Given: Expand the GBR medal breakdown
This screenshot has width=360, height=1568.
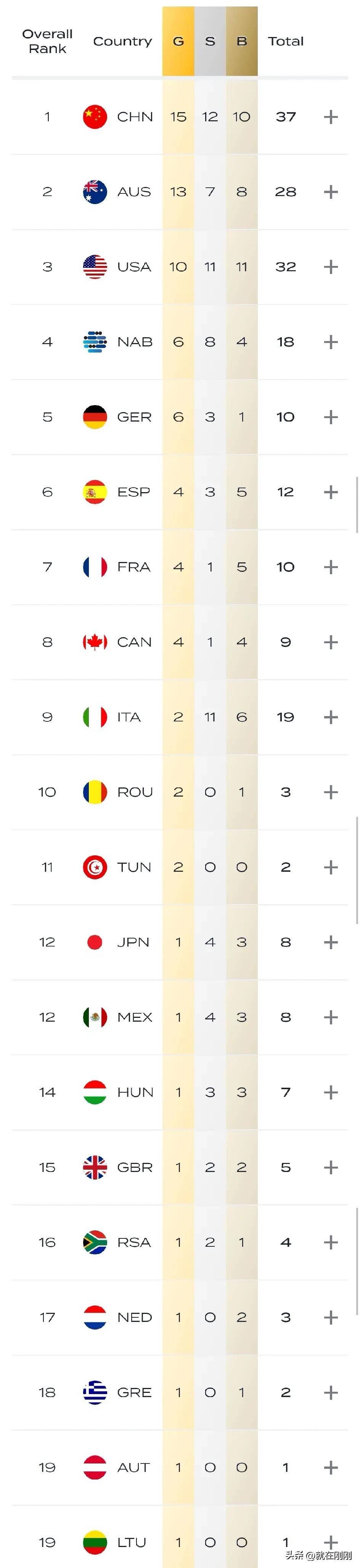Looking at the screenshot, I should tap(330, 1167).
